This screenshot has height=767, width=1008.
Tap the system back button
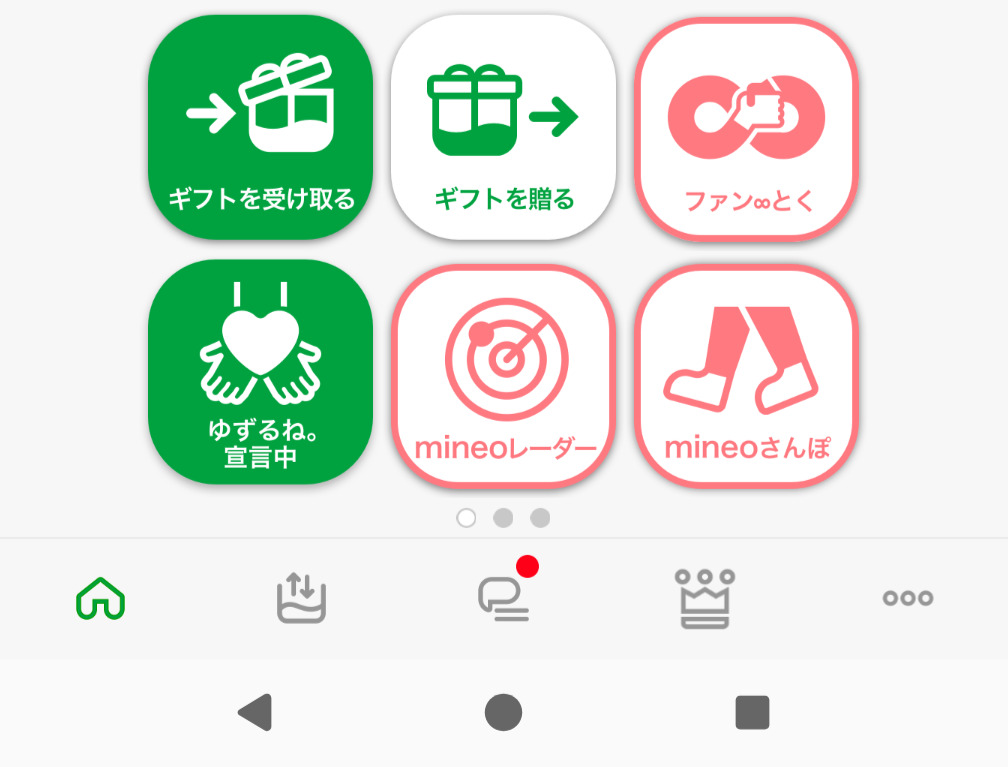click(x=255, y=712)
